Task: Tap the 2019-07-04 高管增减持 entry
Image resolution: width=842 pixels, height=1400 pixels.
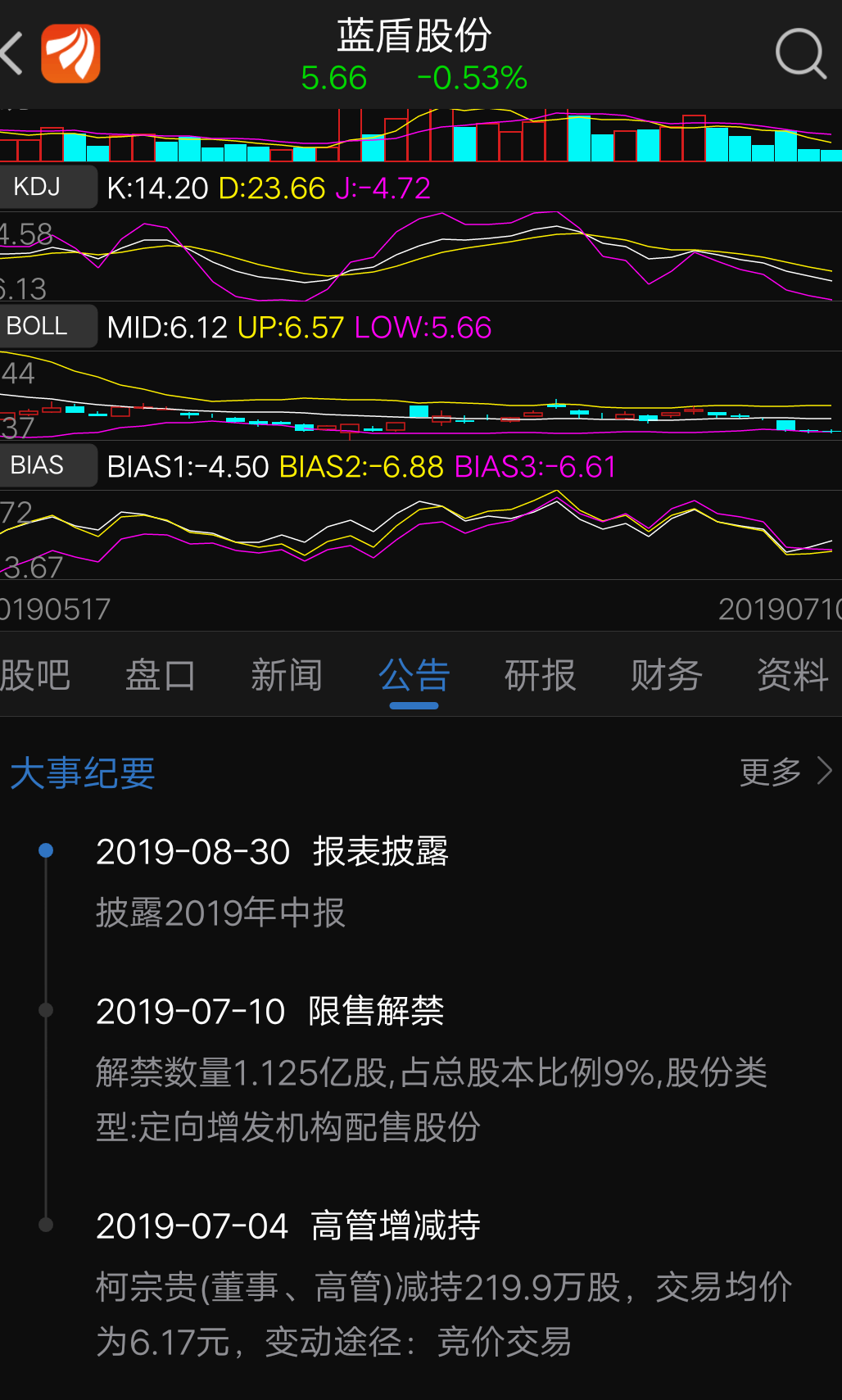Action: pos(288,1227)
